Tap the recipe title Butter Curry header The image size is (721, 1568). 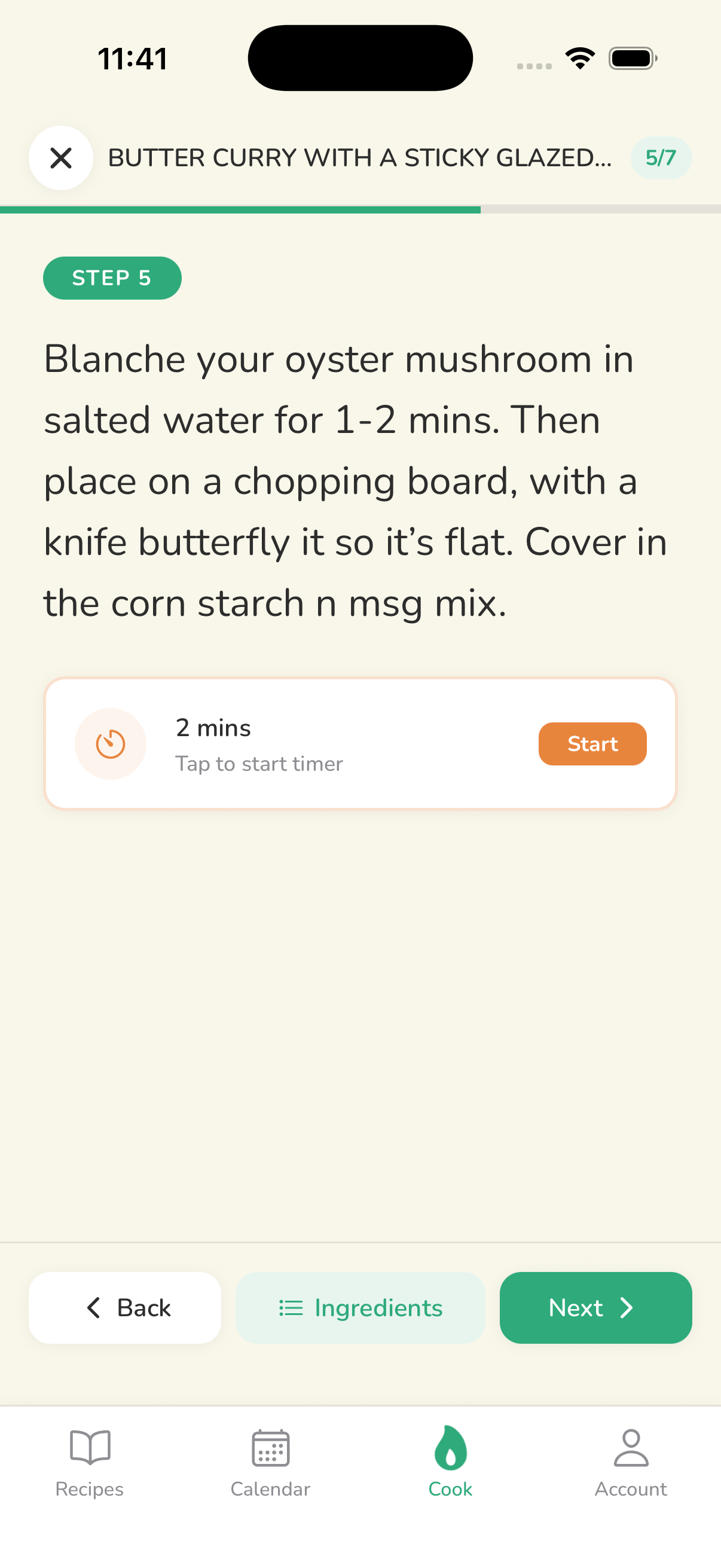[x=360, y=158]
